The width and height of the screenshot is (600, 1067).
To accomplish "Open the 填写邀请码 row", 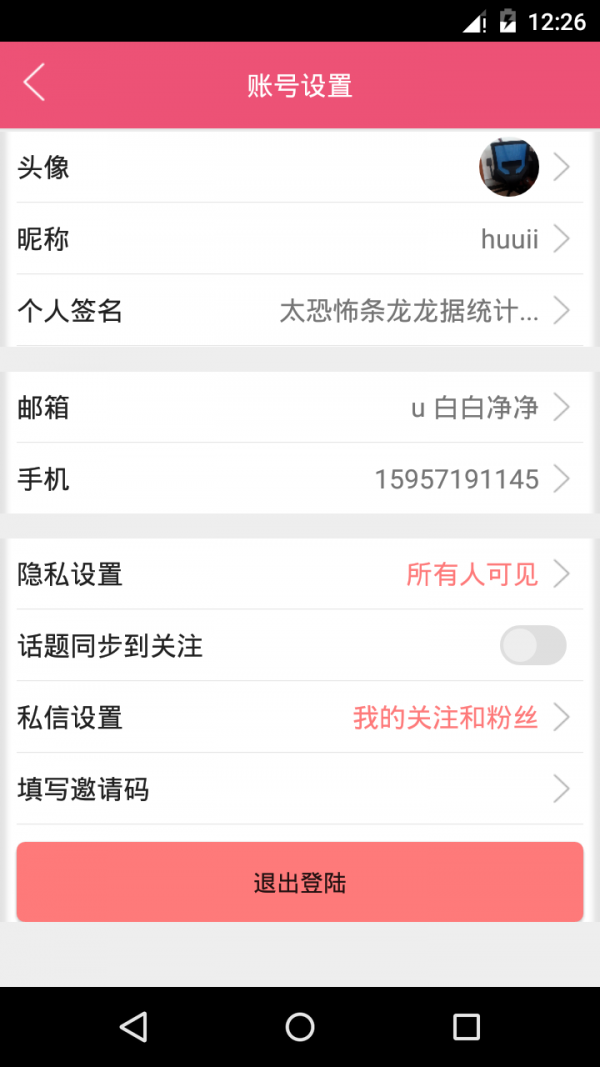I will pos(300,789).
